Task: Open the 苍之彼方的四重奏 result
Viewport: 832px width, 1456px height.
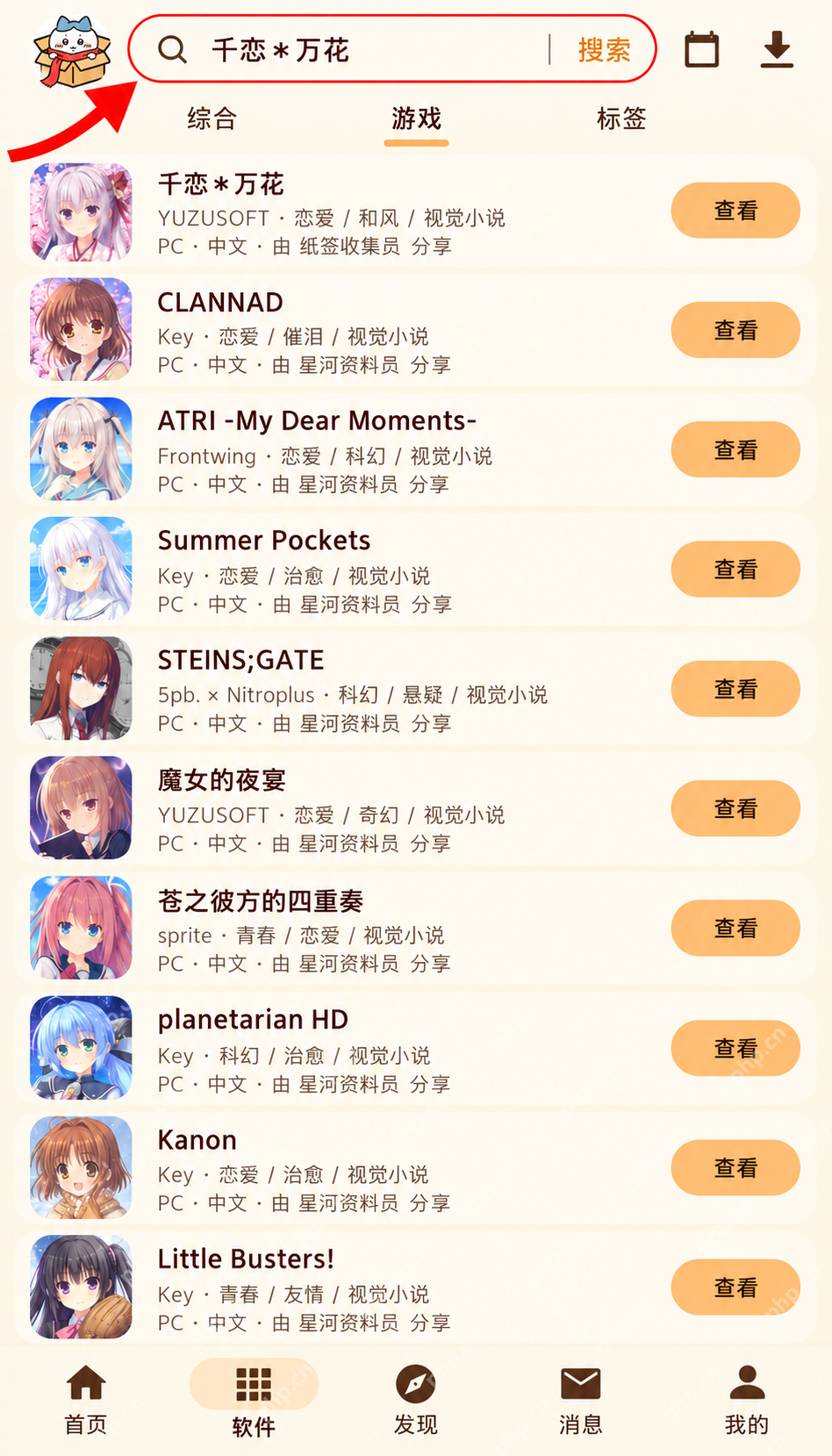Action: tap(416, 929)
